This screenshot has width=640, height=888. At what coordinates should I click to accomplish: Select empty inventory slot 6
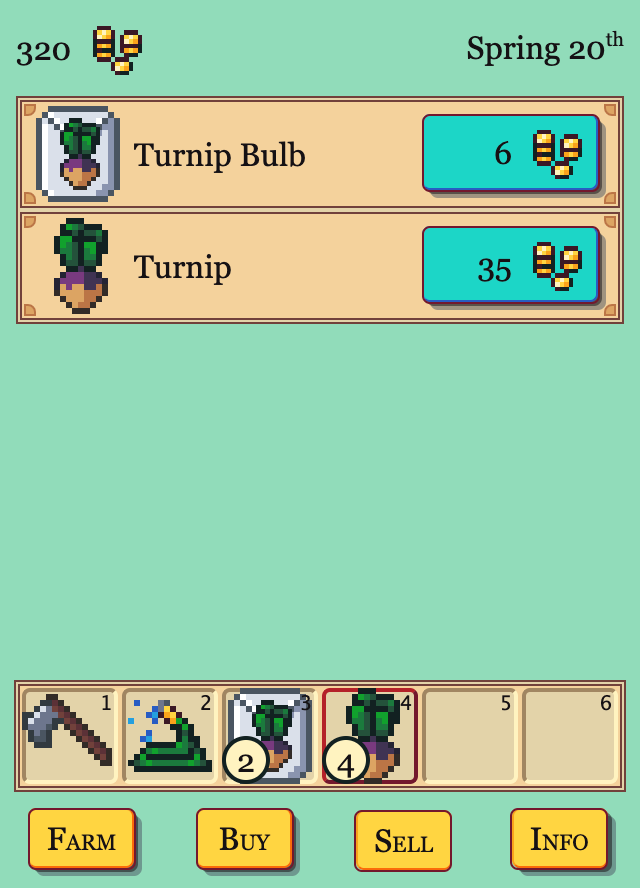[569, 736]
